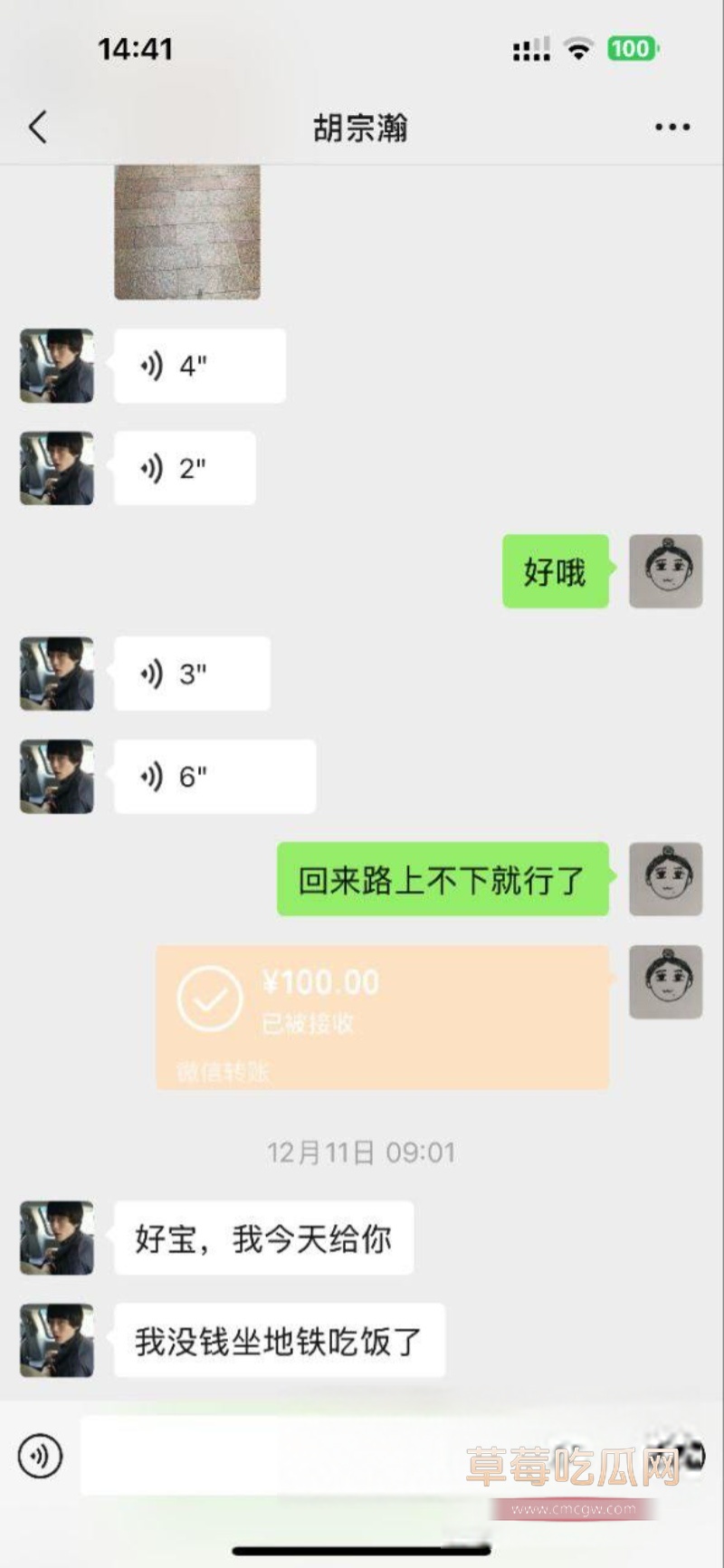Open the chat's three-dot menu
This screenshot has height=1568, width=724.
click(x=672, y=128)
